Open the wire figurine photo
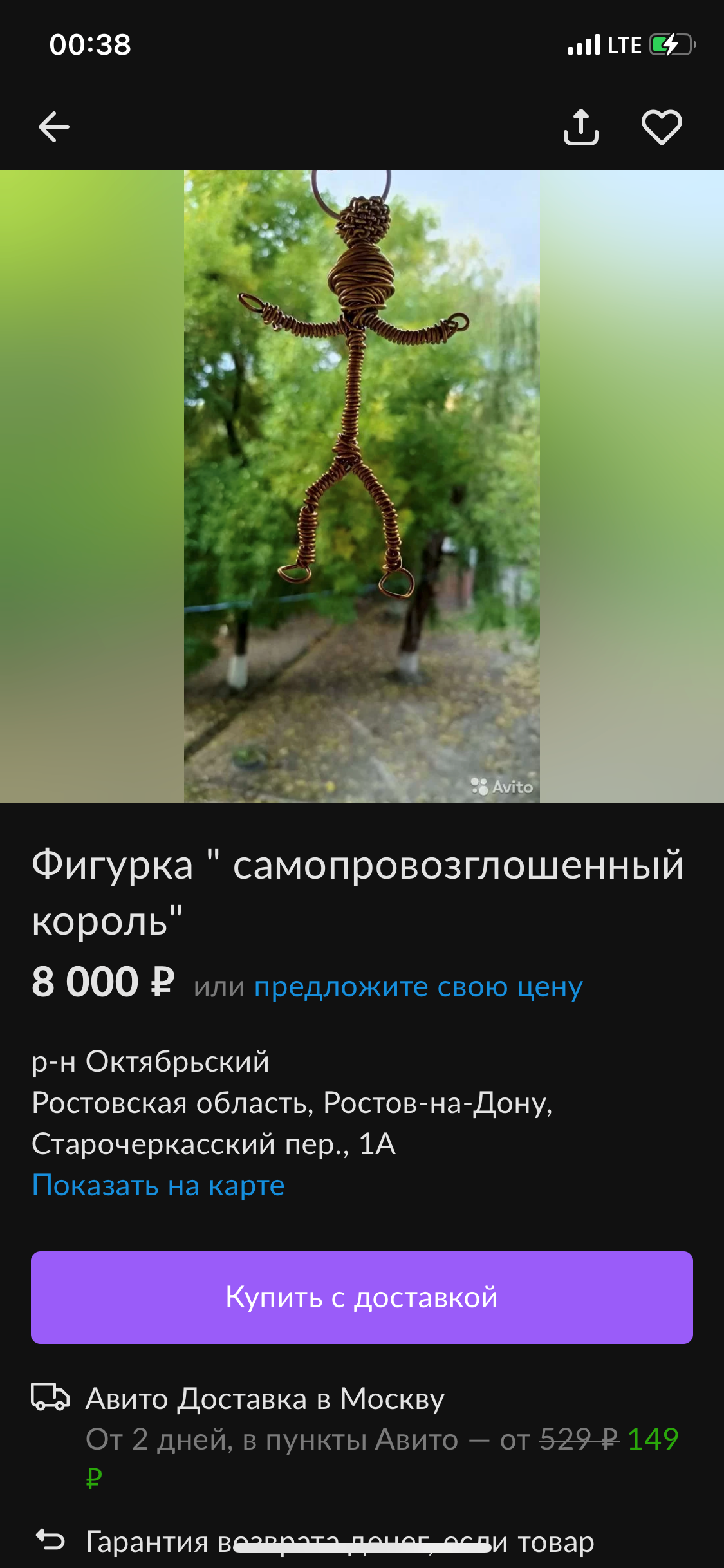This screenshot has height=1568, width=724. point(362,486)
